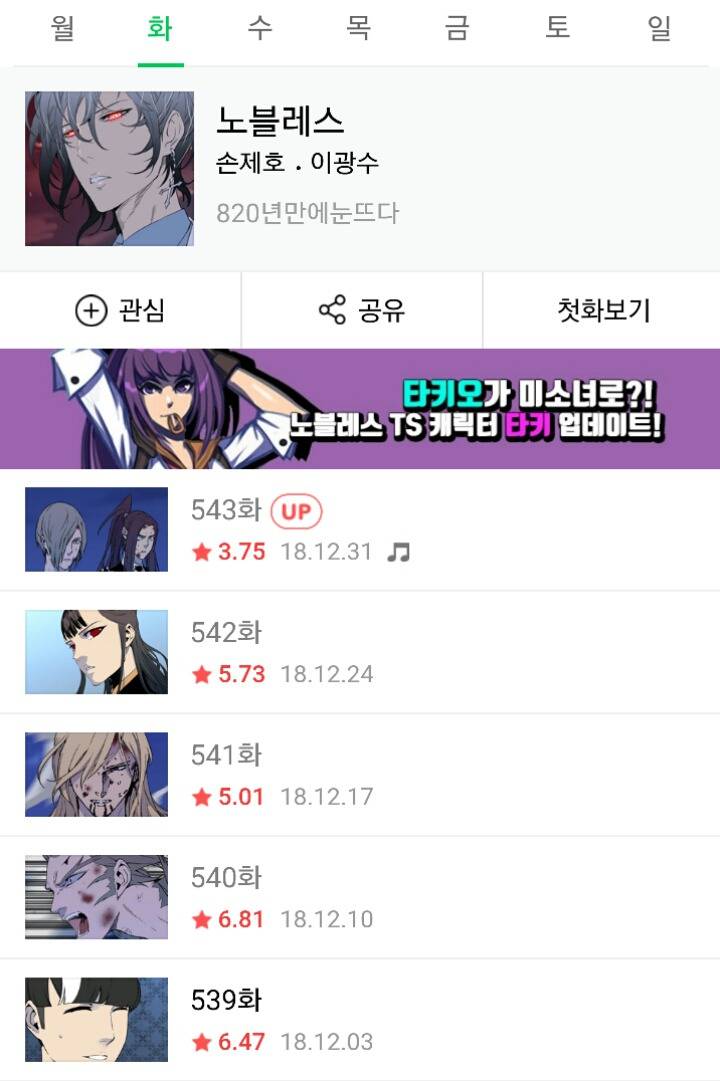Tap the star icon next to 6.47 rating

(x=199, y=1041)
